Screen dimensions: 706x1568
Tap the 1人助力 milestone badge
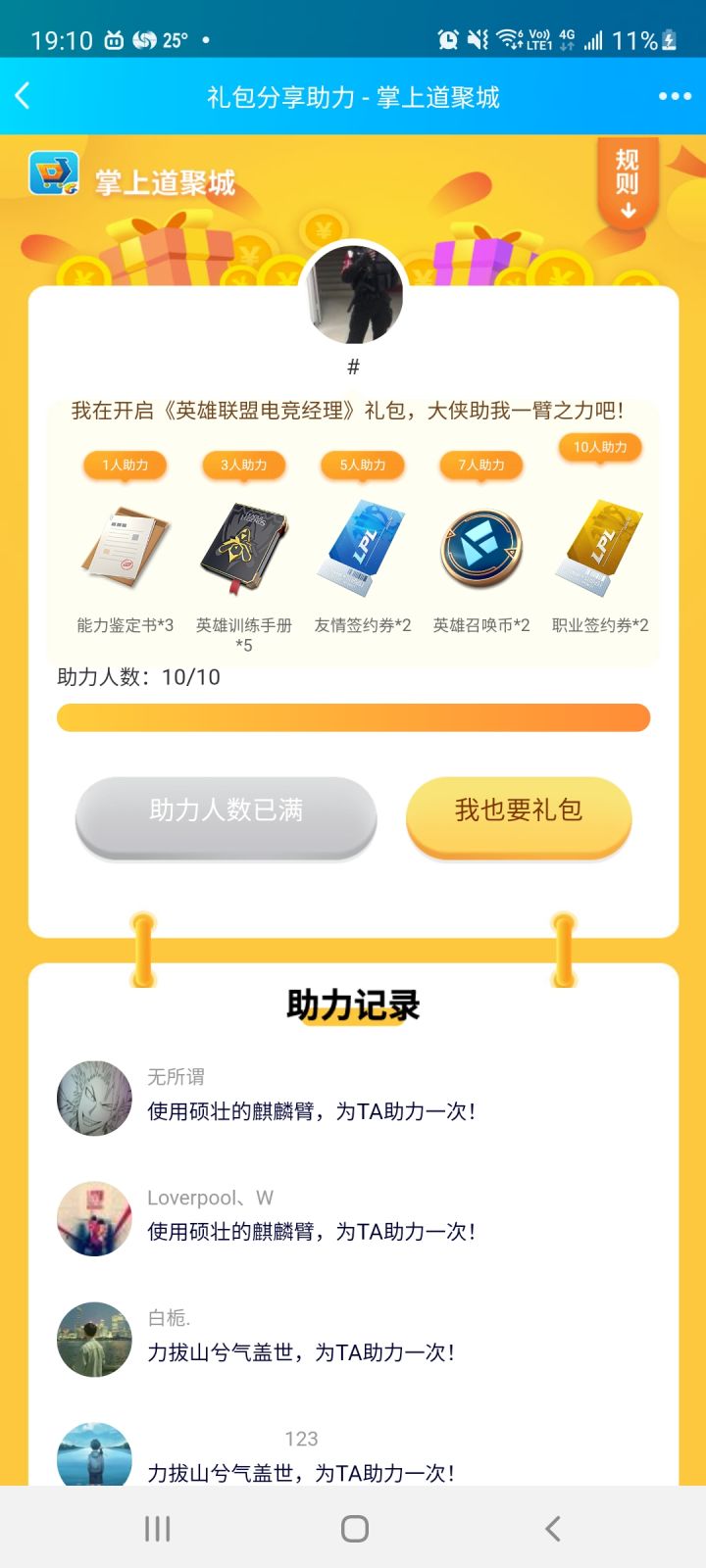[124, 465]
